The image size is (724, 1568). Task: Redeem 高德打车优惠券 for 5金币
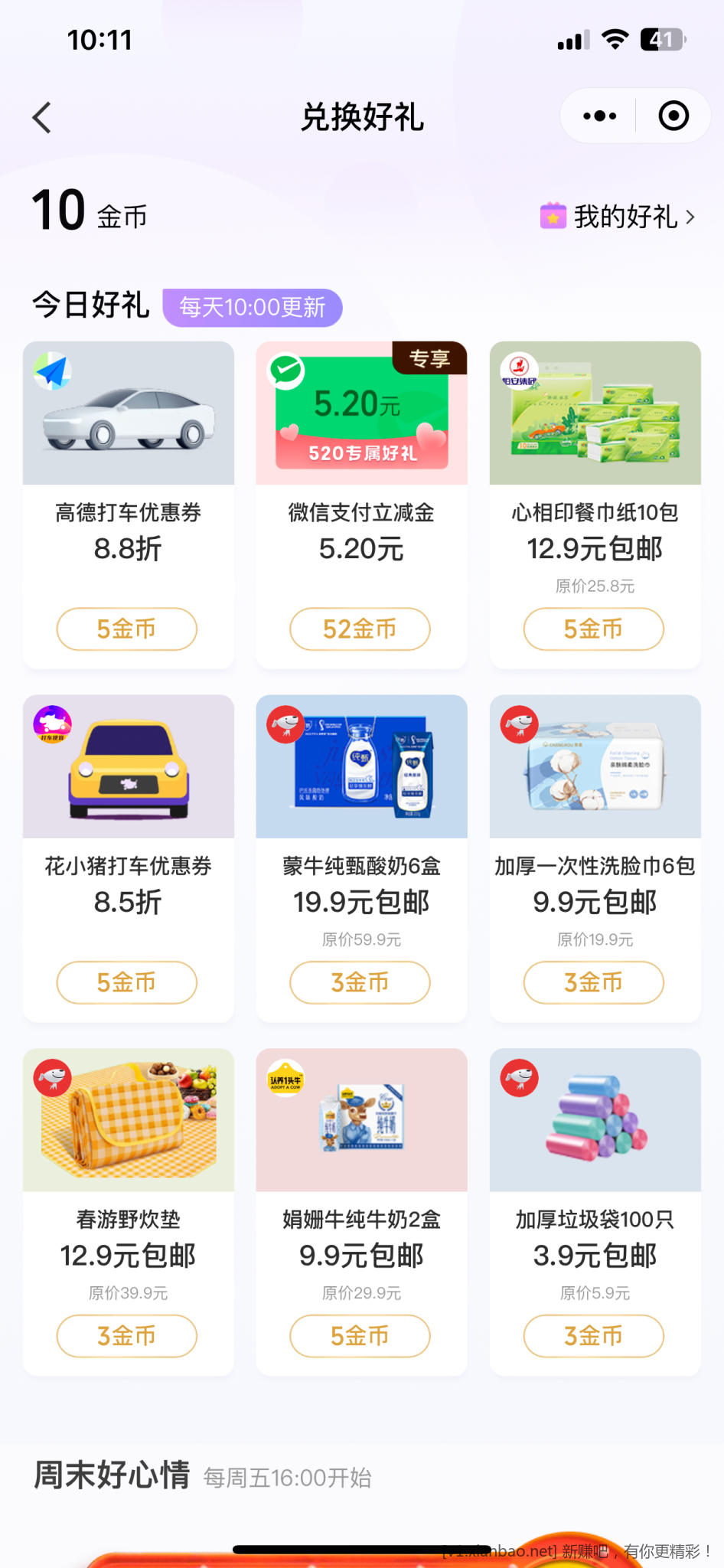[x=127, y=629]
